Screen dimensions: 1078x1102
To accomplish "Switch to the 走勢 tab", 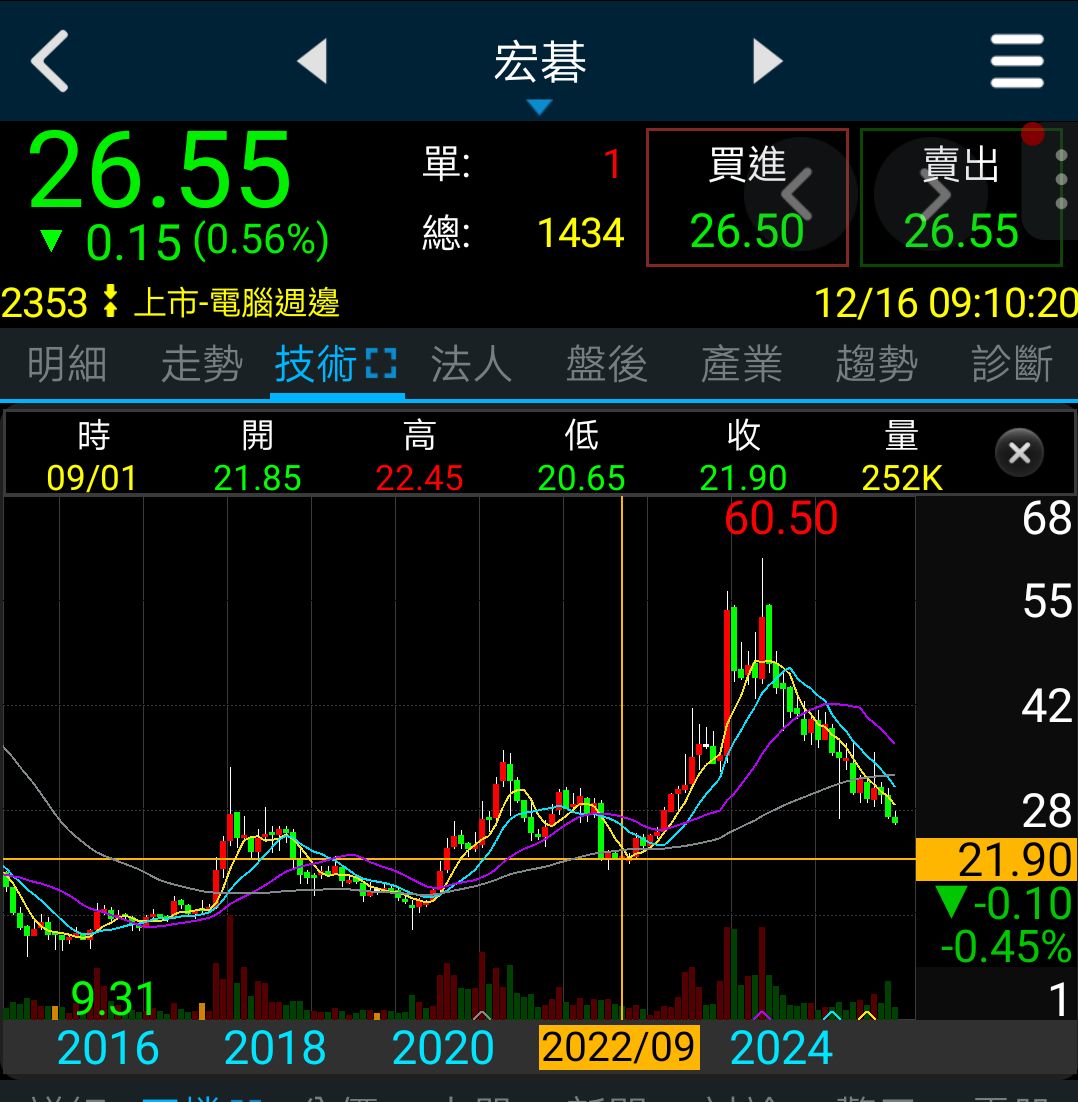I will point(202,364).
